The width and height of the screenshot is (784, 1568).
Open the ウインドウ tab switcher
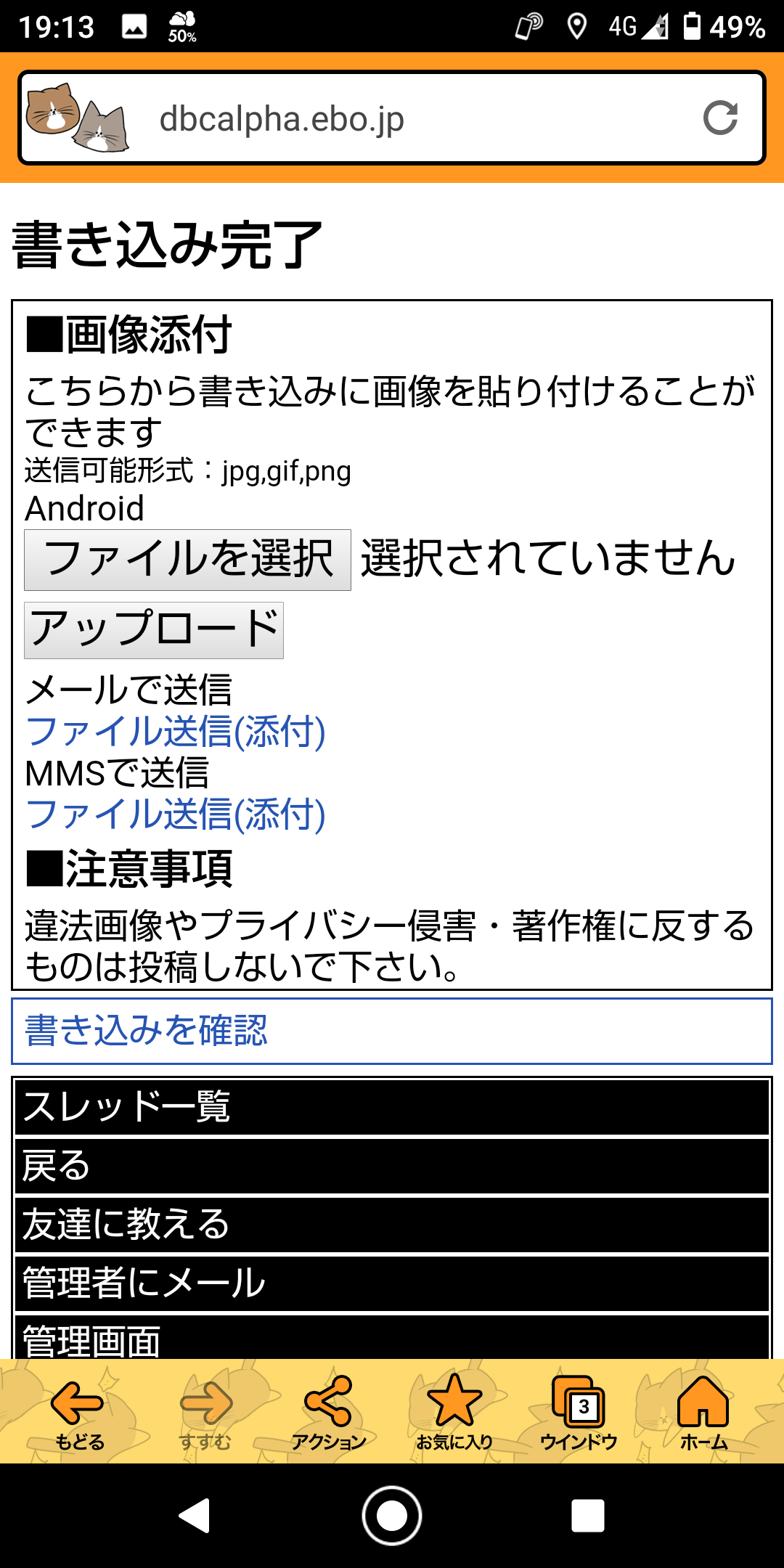[x=579, y=1412]
